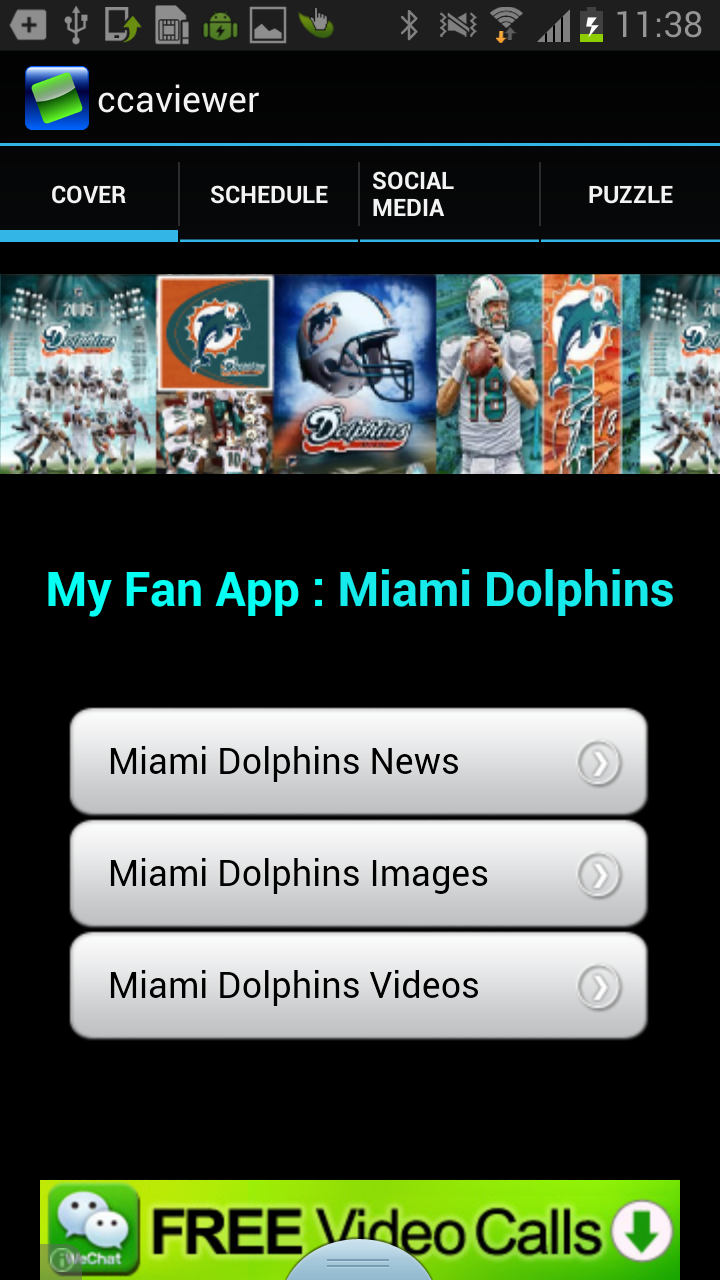Screen dimensions: 720x1280
Task: Open Miami Dolphins News
Action: click(300, 761)
